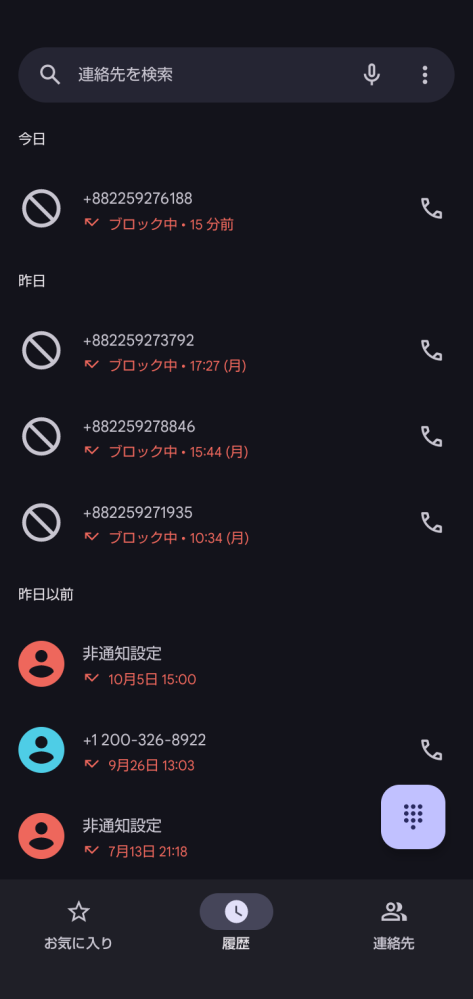The height and width of the screenshot is (999, 473).
Task: Call +1 200-326-8922 using the phone icon
Action: [432, 750]
